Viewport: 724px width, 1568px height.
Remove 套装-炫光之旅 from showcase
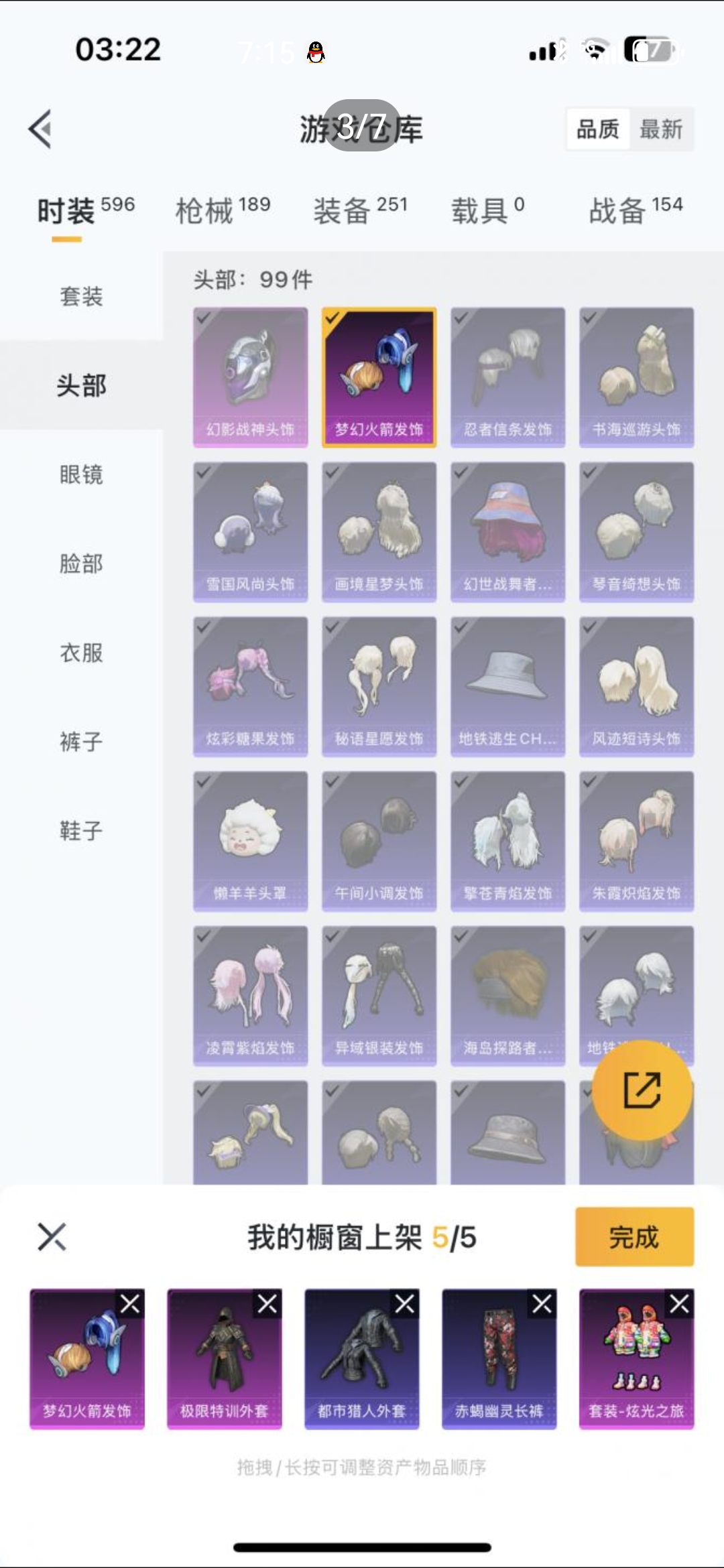click(679, 1303)
